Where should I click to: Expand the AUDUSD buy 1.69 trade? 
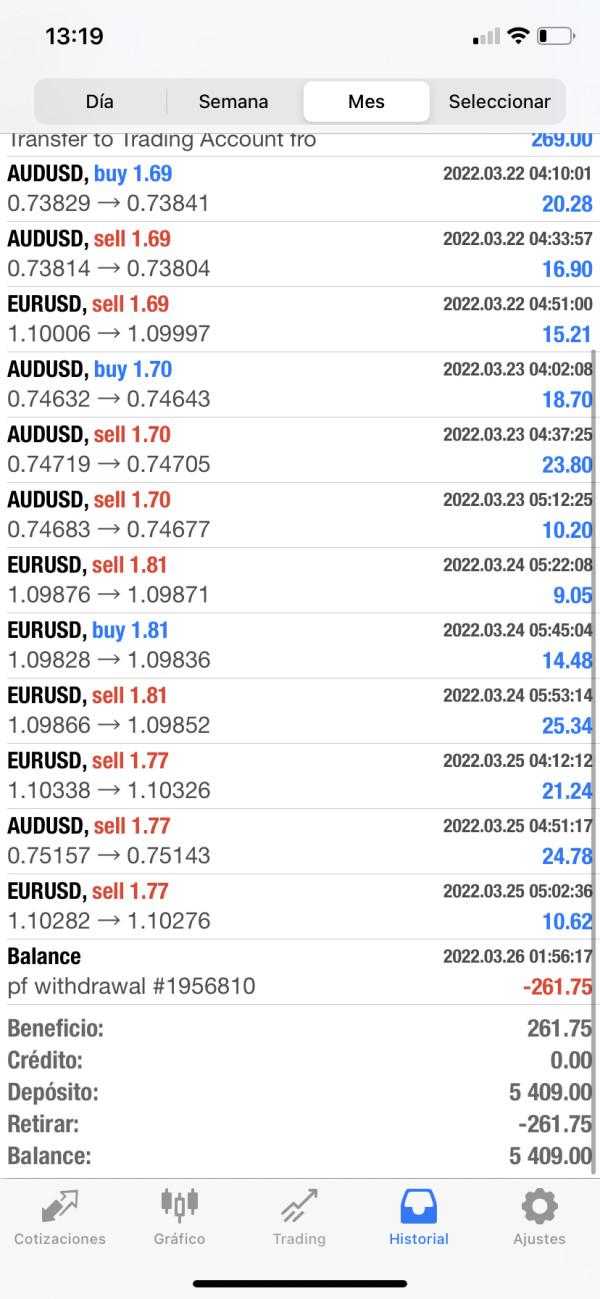point(300,189)
